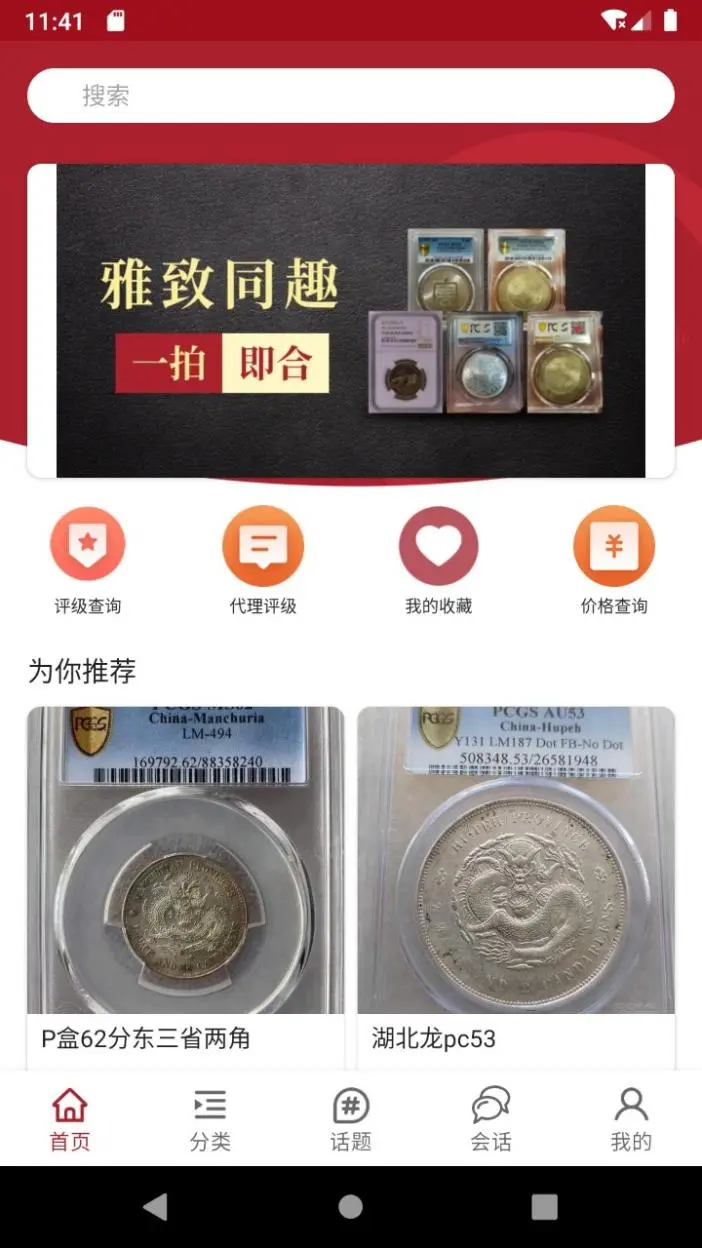Switch to the 会话 chats tab

pyautogui.click(x=491, y=1119)
